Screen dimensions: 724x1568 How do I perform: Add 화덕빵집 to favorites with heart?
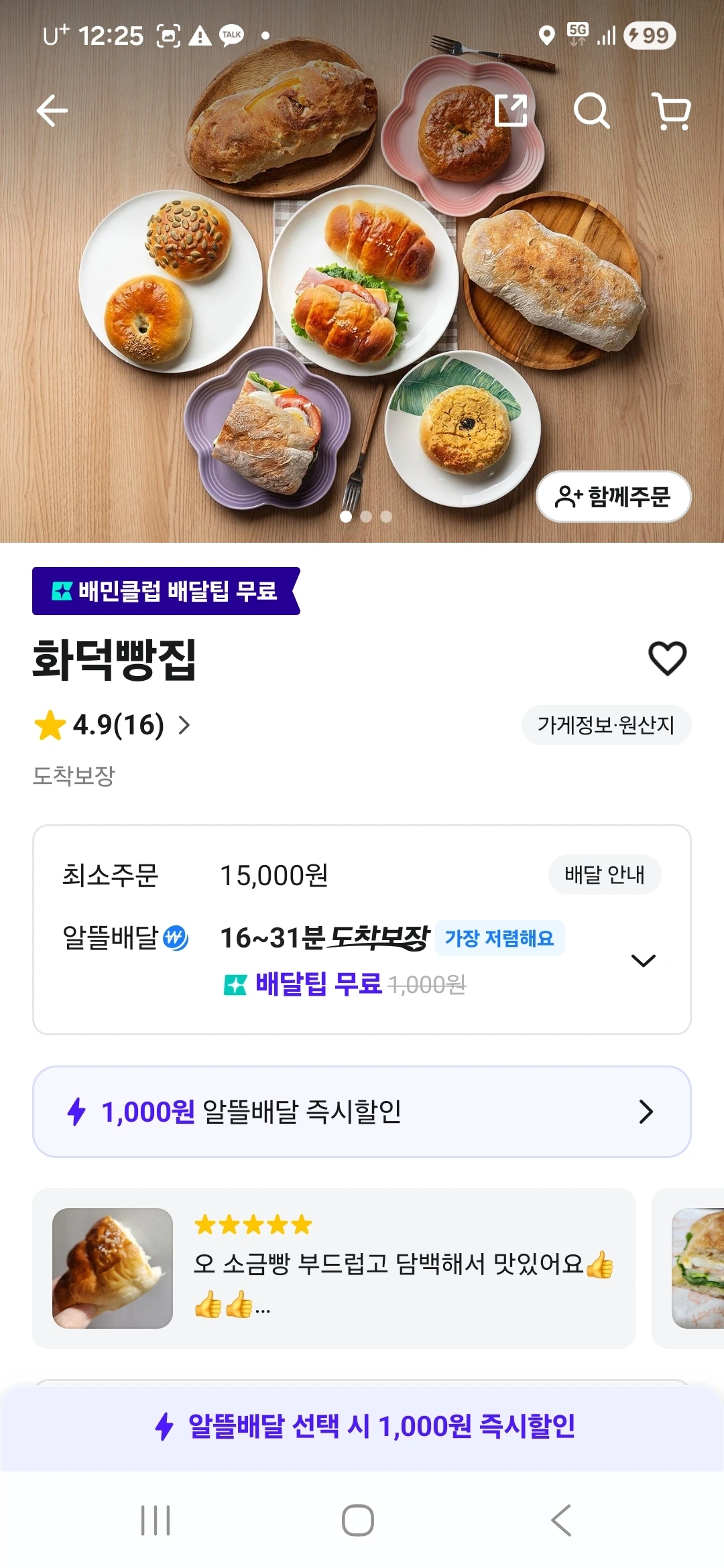coord(667,658)
